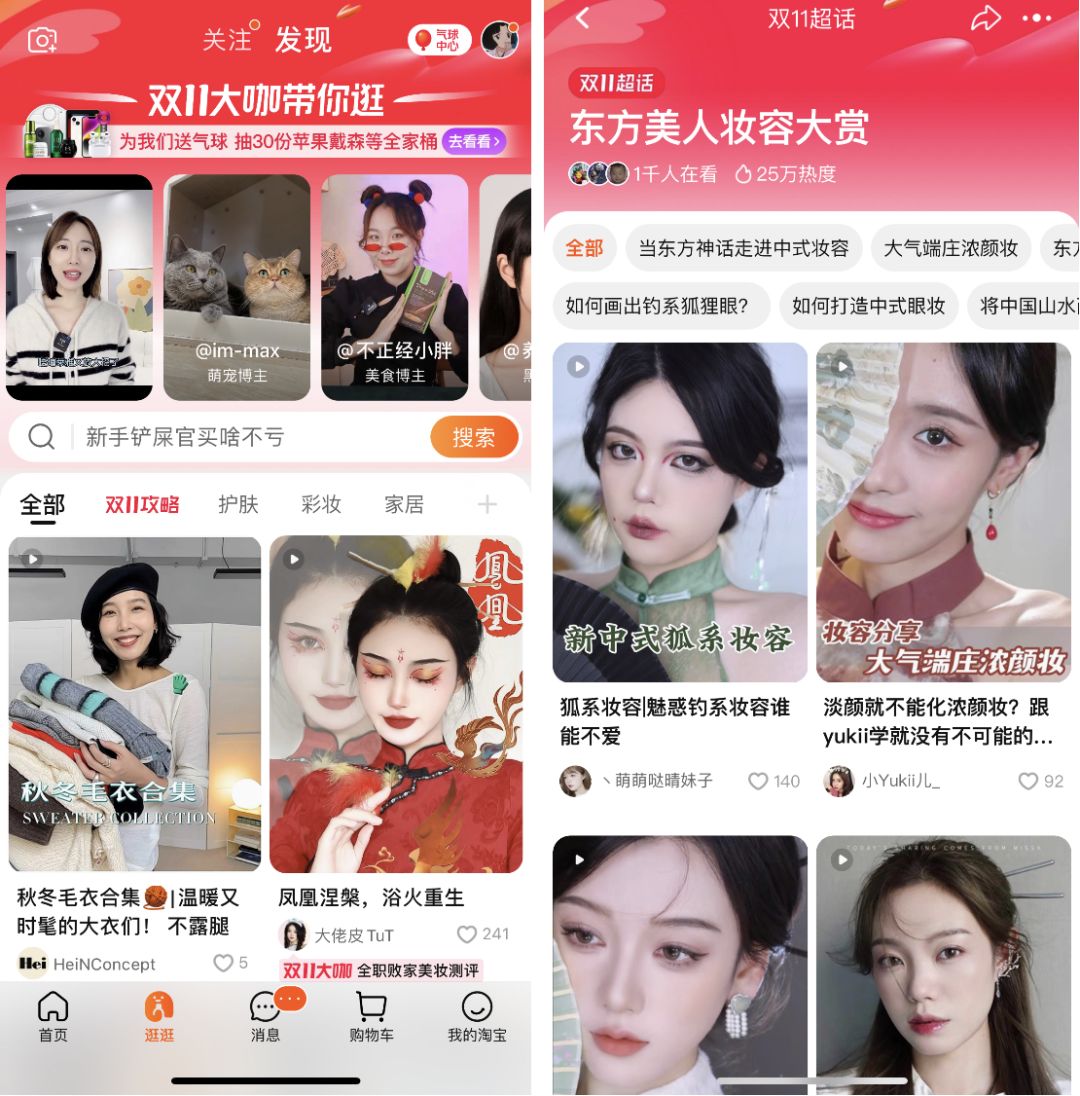This screenshot has width=1080, height=1096.
Task: Switch to the 护肤 category tab
Action: click(x=238, y=505)
